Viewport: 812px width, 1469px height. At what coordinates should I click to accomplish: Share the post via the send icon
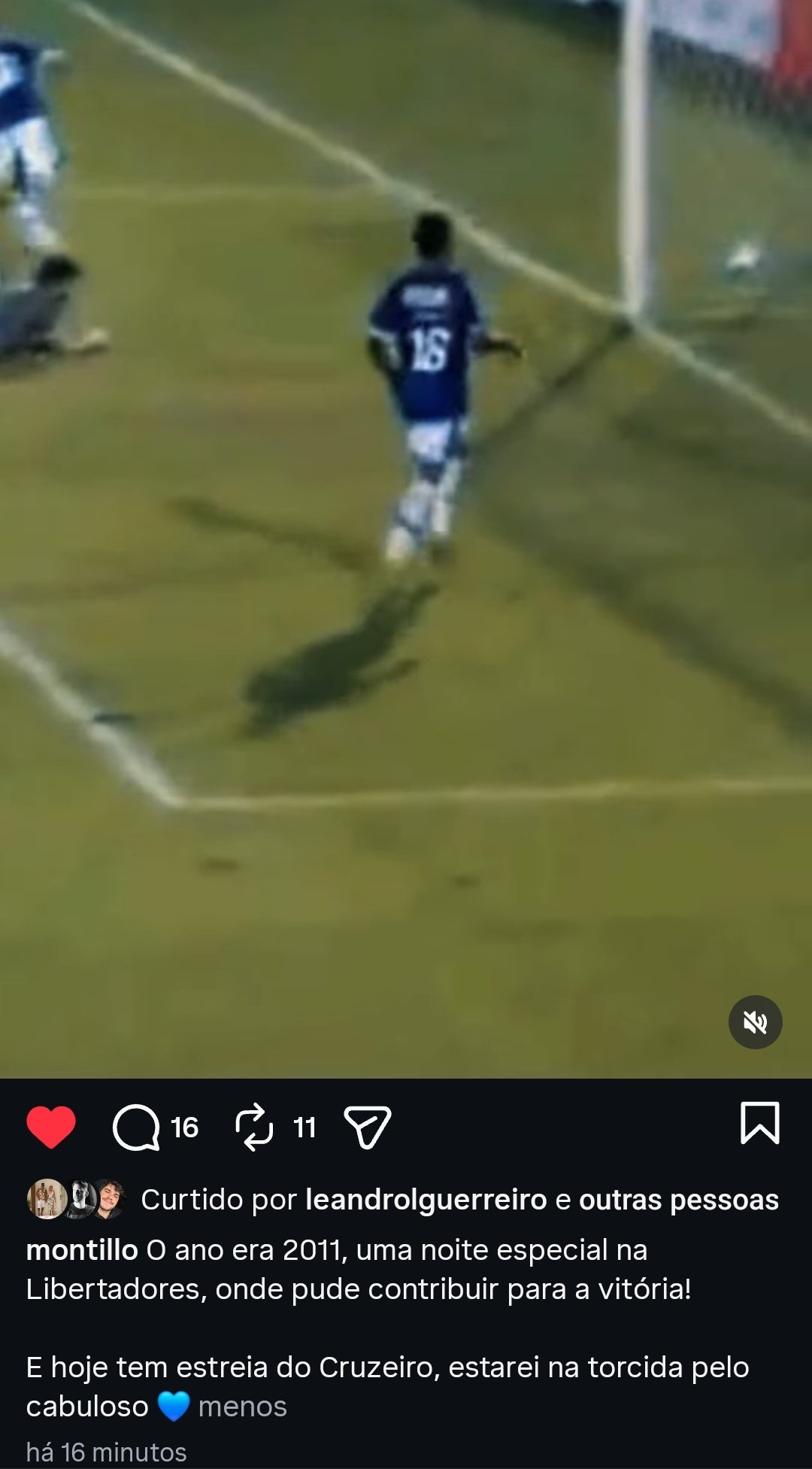367,1127
